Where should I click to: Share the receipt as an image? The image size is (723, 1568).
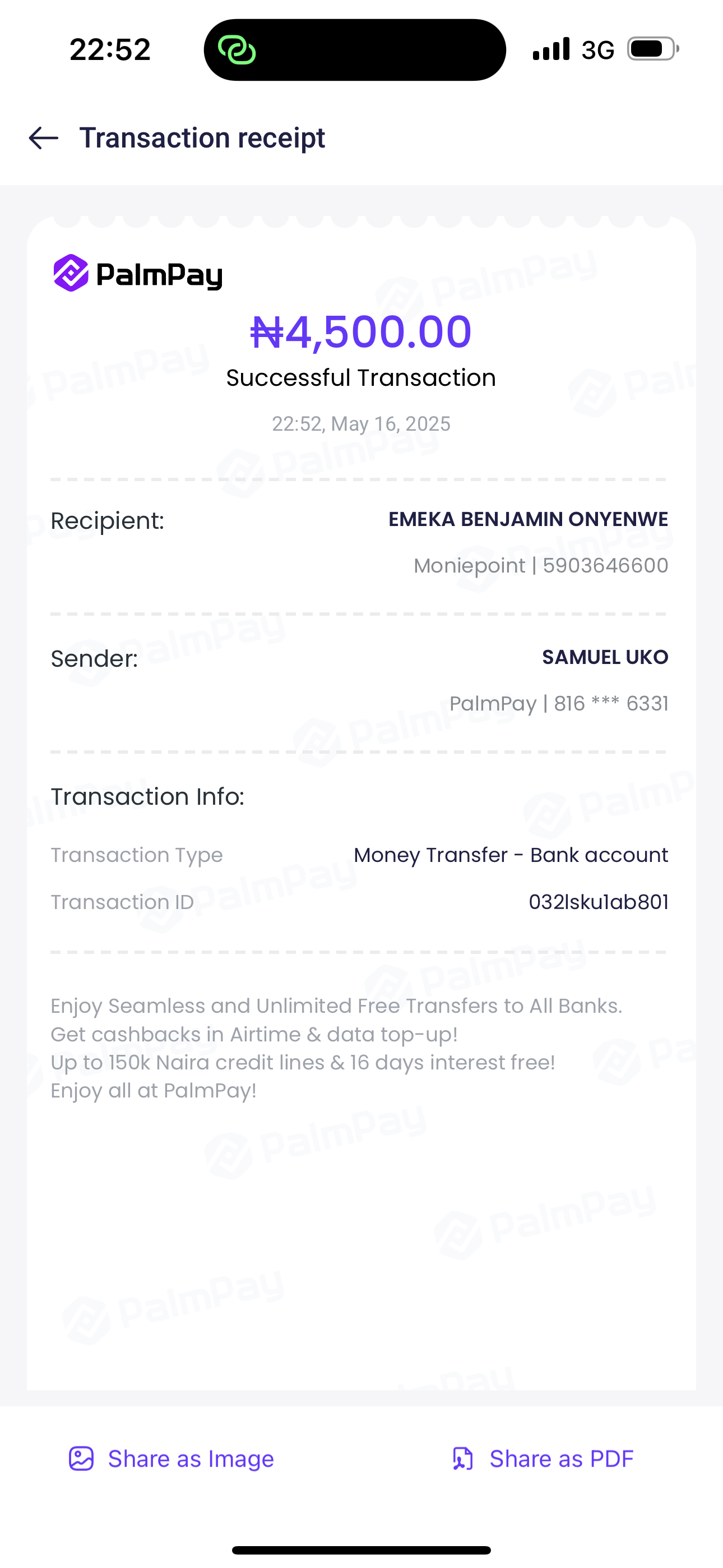click(172, 1459)
